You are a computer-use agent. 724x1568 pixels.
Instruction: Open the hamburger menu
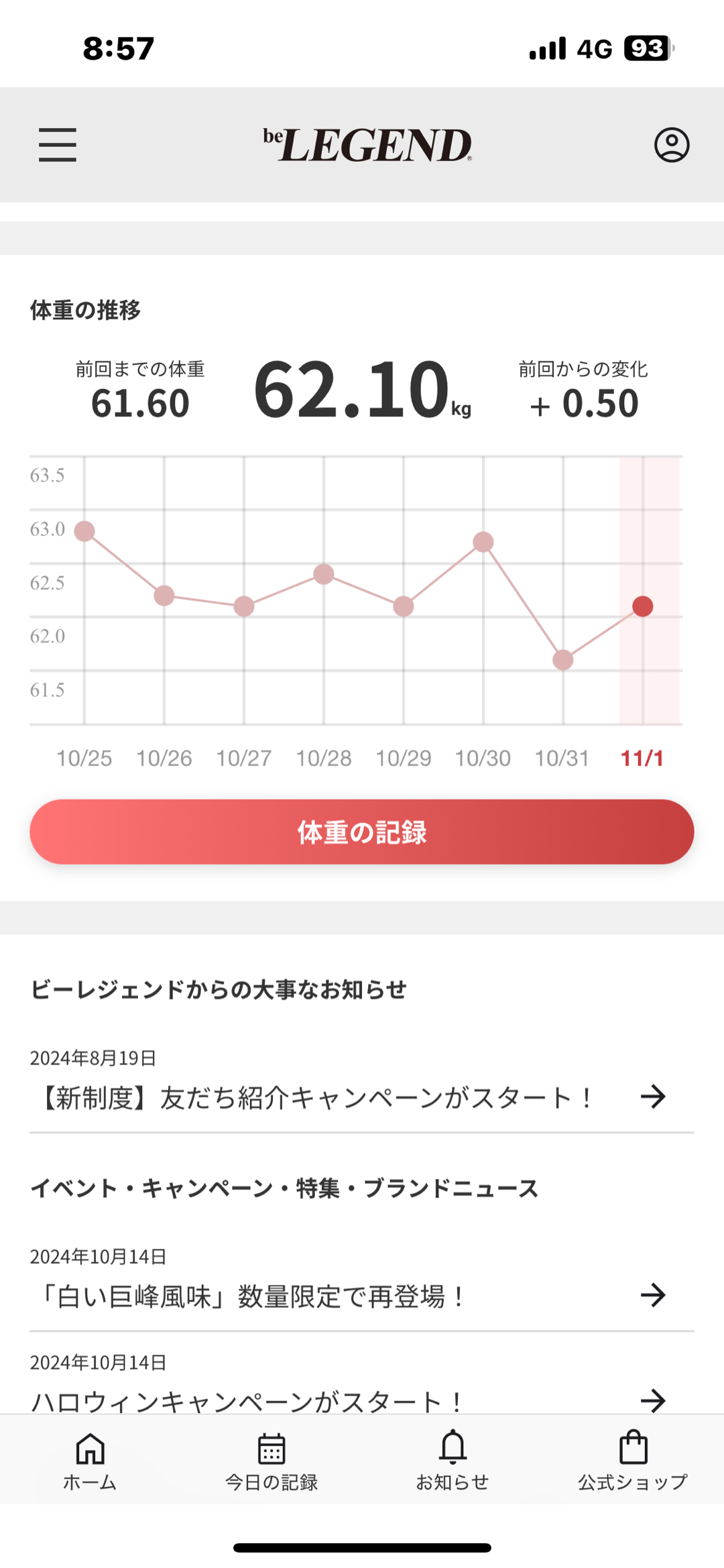pos(58,145)
